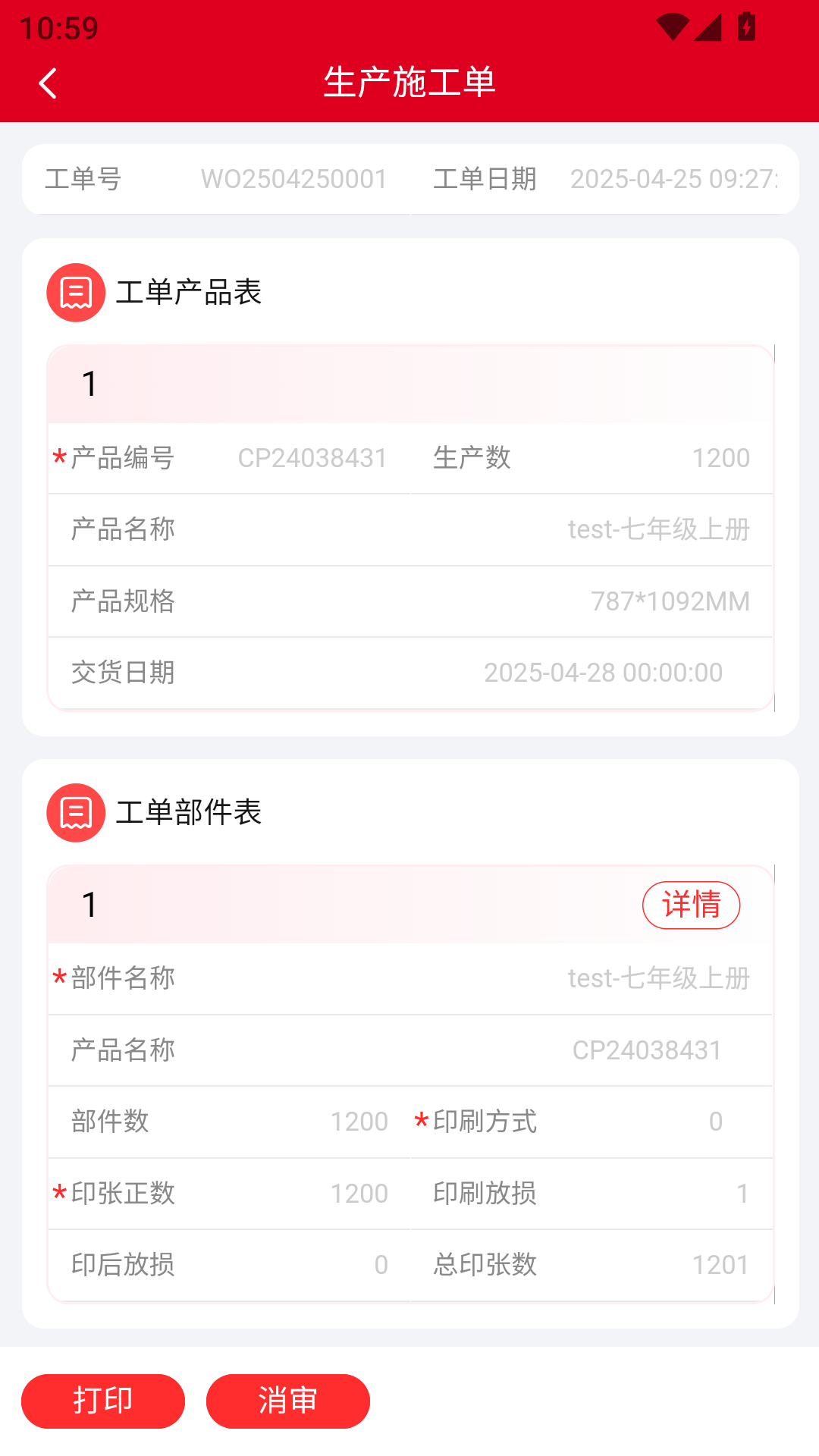This screenshot has width=819, height=1456.
Task: Tap the 印刷方式 value field
Action: pos(716,1122)
